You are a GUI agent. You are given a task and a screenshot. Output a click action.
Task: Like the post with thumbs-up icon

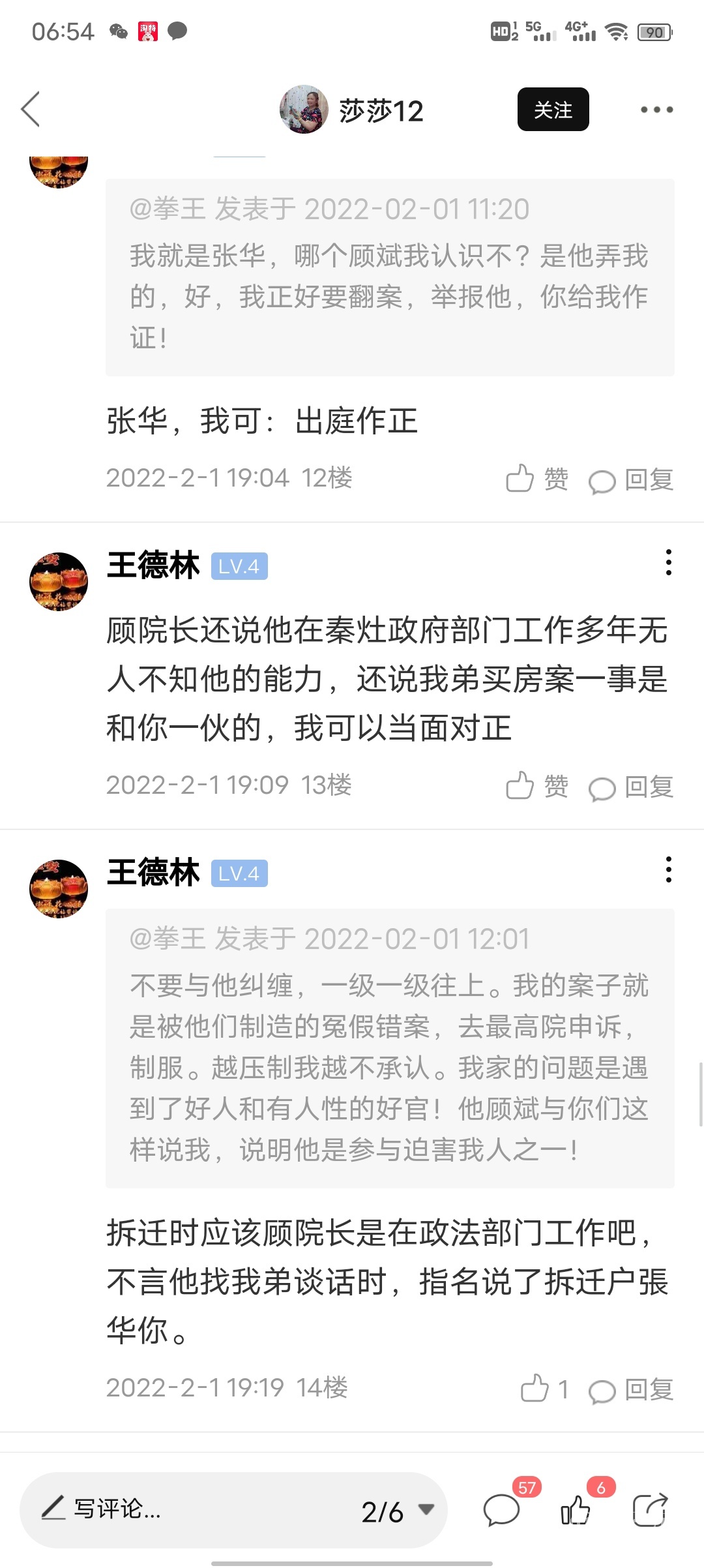576,1510
